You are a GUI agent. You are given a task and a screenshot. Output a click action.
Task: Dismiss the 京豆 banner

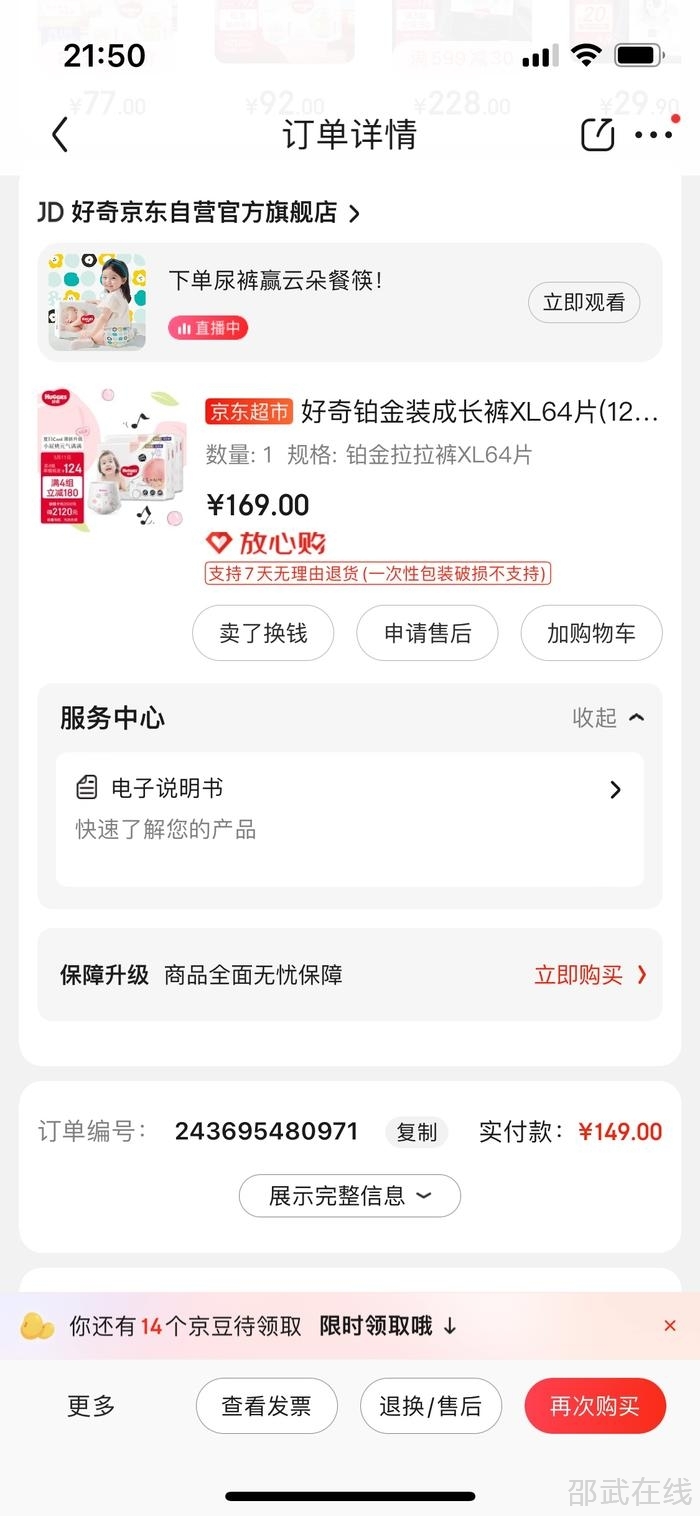[670, 1325]
